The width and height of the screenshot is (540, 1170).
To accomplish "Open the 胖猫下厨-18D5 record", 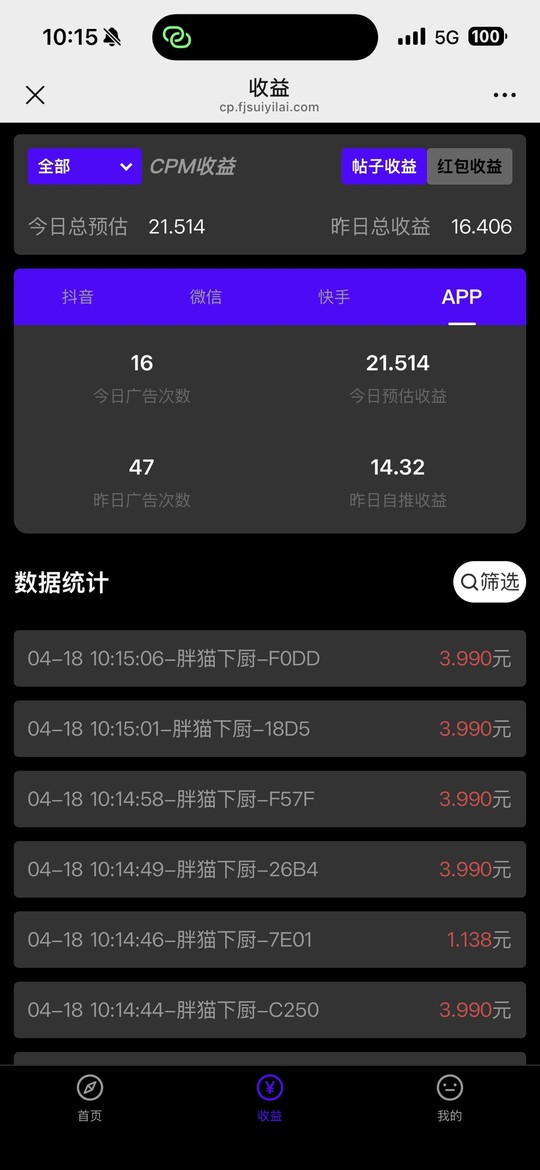I will (270, 728).
